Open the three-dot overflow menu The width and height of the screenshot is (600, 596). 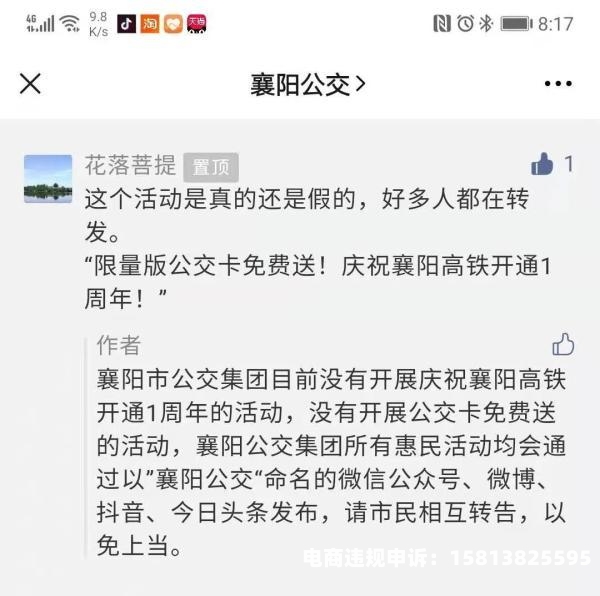click(x=558, y=84)
